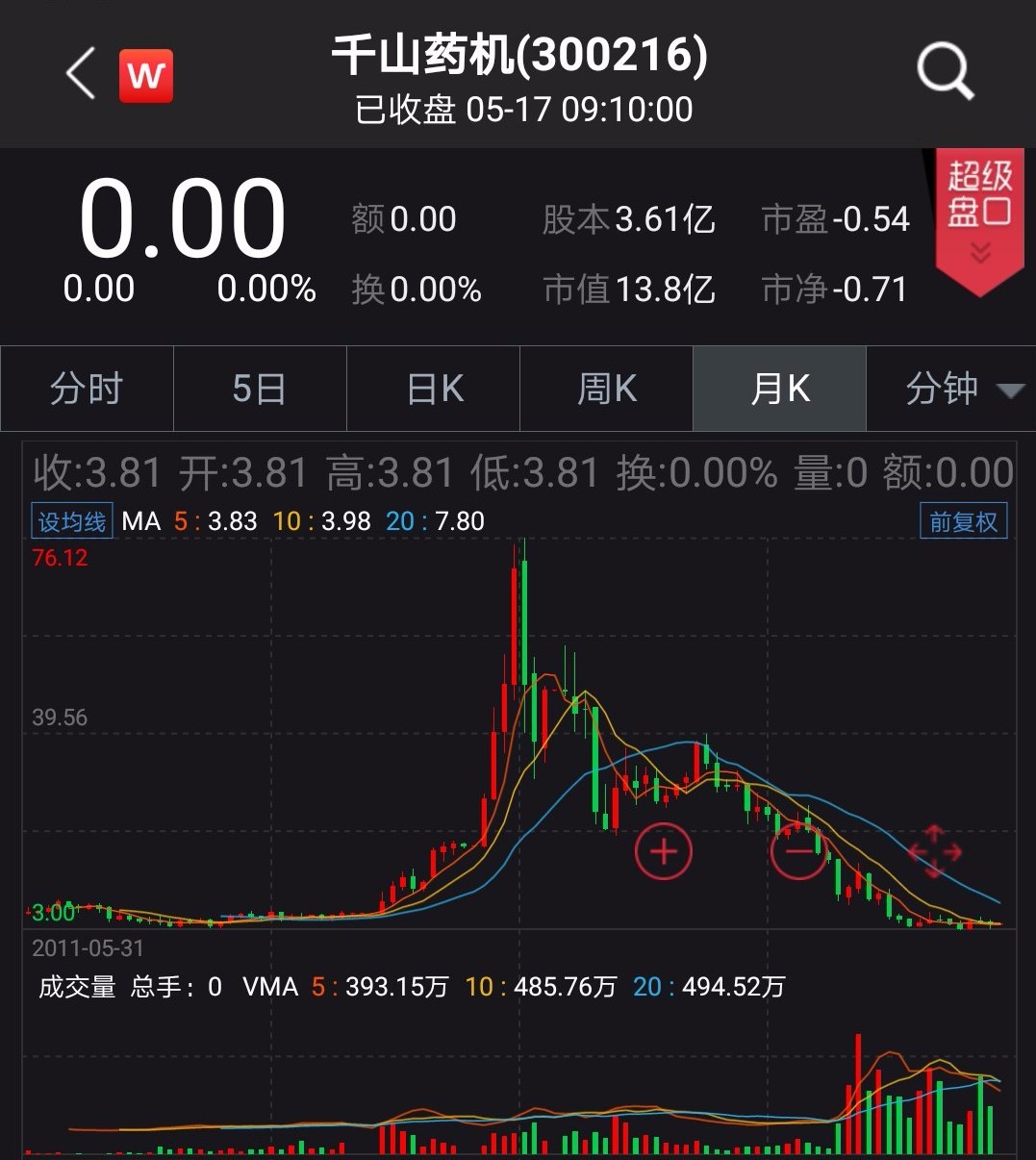Open 设均线 moving average settings
This screenshot has width=1036, height=1160.
pyautogui.click(x=72, y=521)
